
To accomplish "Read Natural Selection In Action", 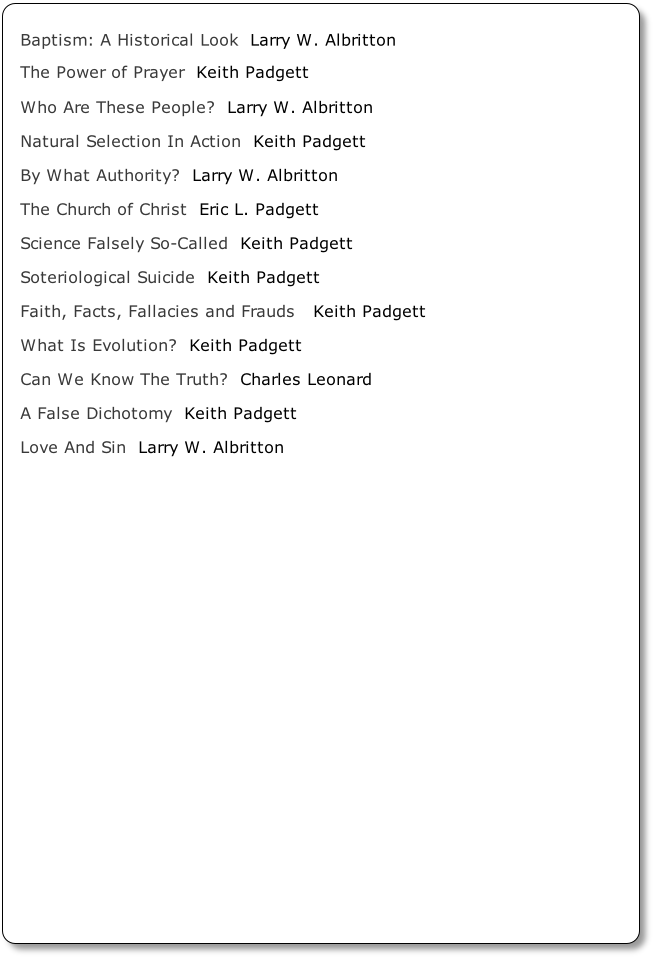I will tap(130, 141).
